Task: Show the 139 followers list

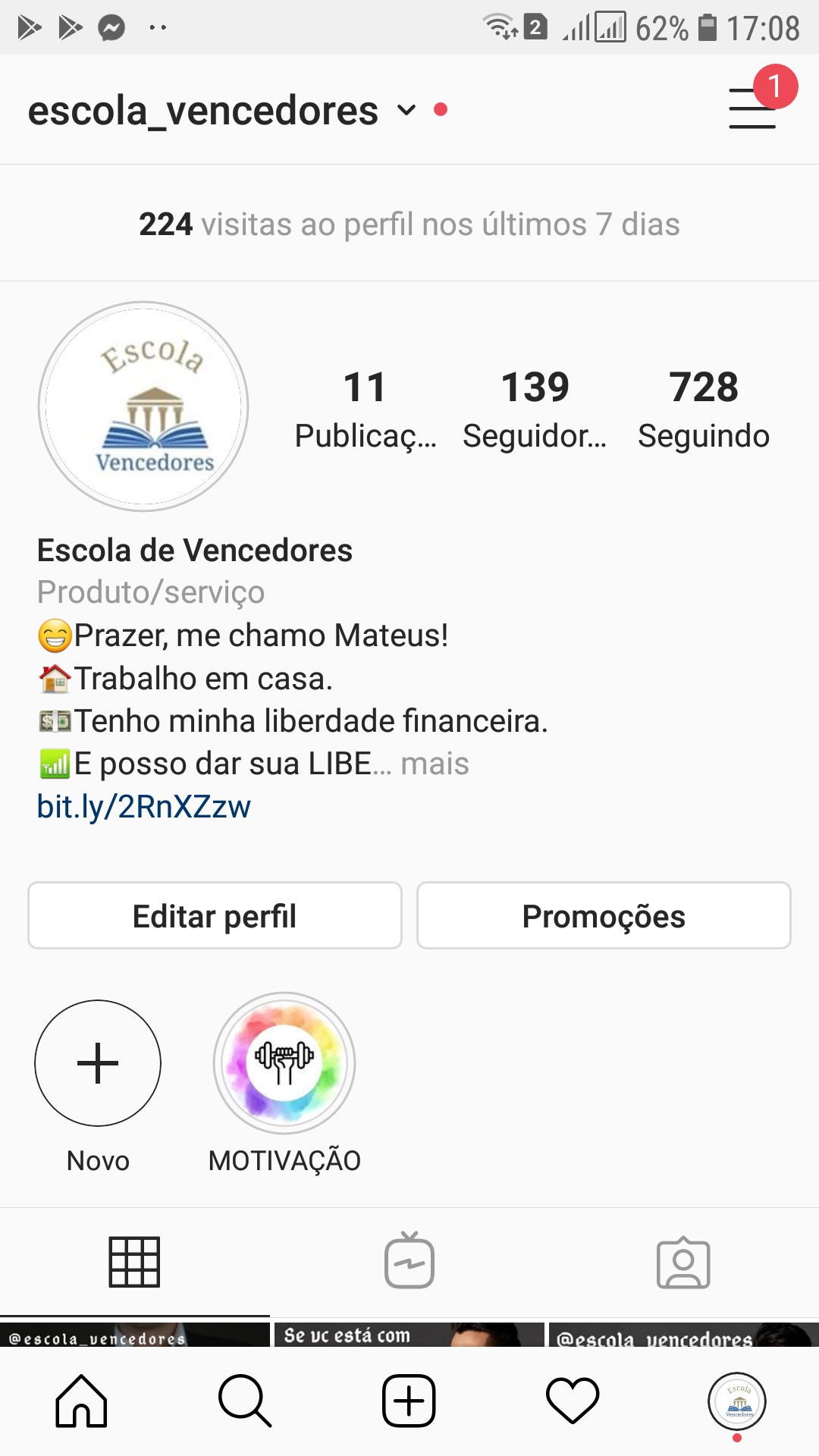Action: (535, 408)
